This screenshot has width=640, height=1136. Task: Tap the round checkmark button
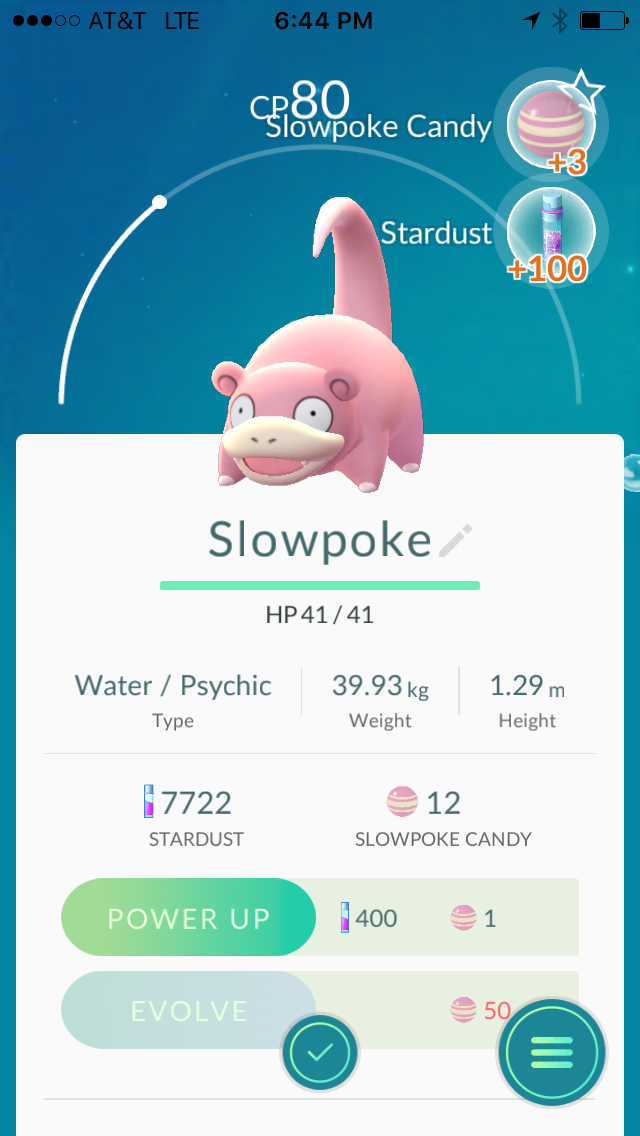[x=320, y=1052]
